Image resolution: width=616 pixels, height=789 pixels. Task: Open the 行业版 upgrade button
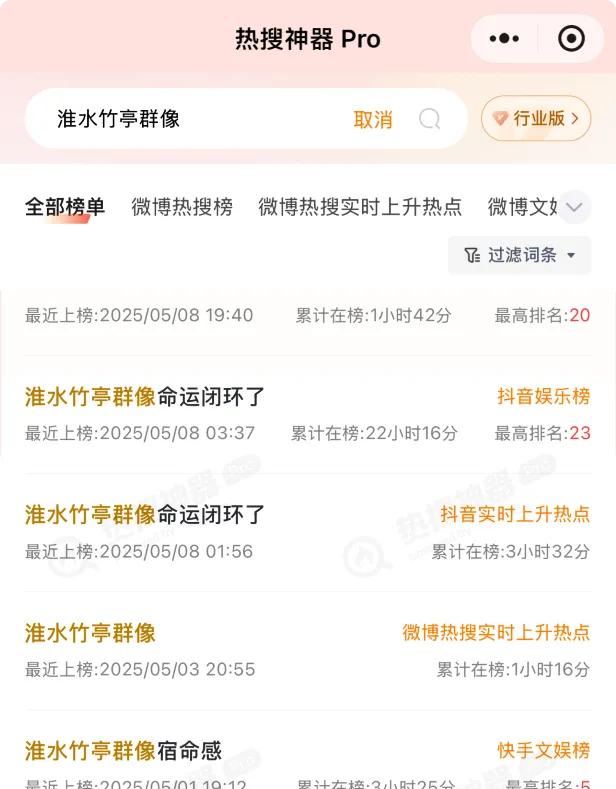coord(535,119)
